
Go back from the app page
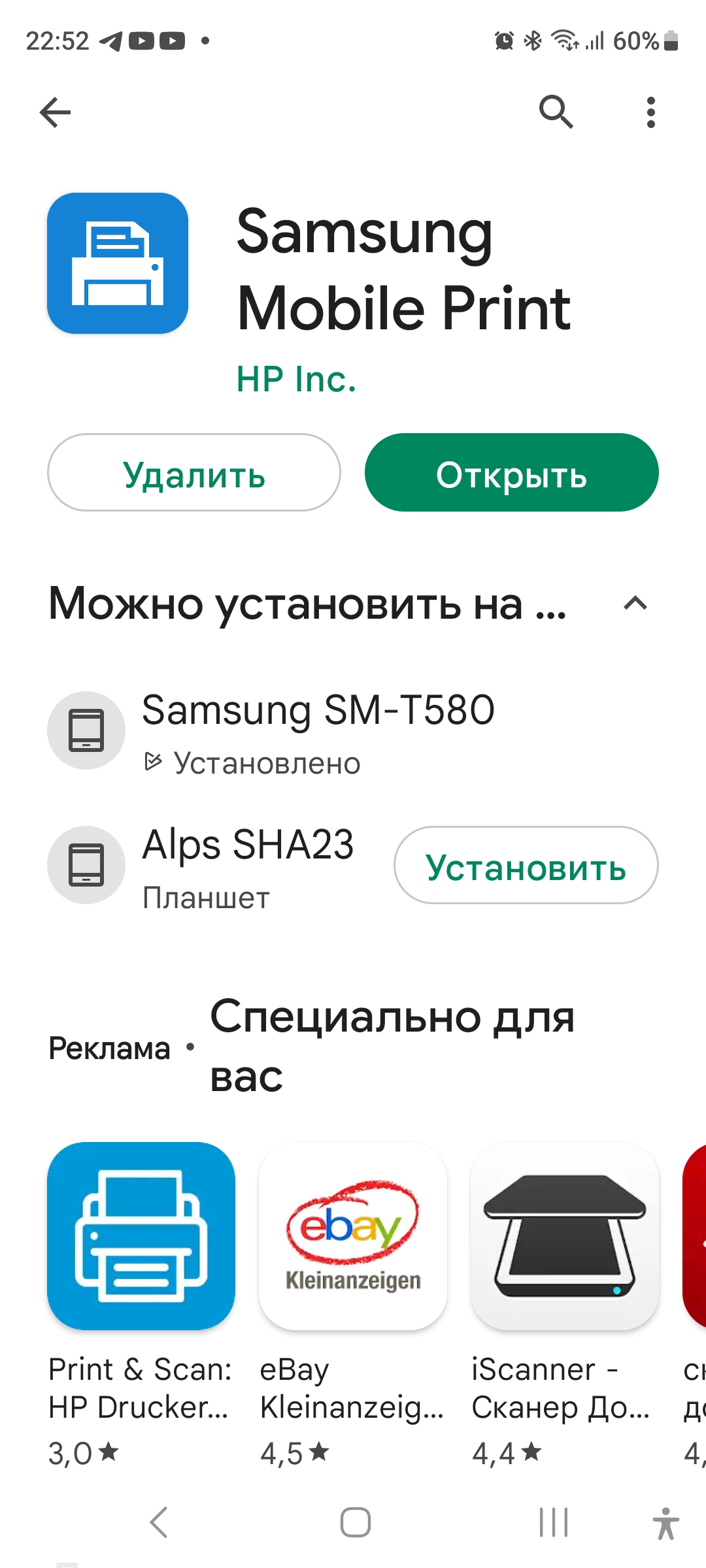click(55, 112)
